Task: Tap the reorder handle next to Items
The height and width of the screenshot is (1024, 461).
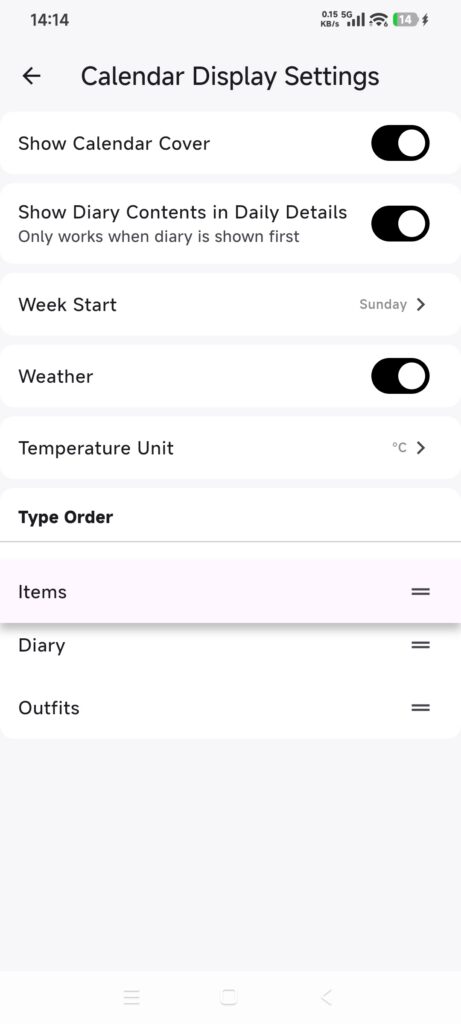Action: click(x=421, y=592)
